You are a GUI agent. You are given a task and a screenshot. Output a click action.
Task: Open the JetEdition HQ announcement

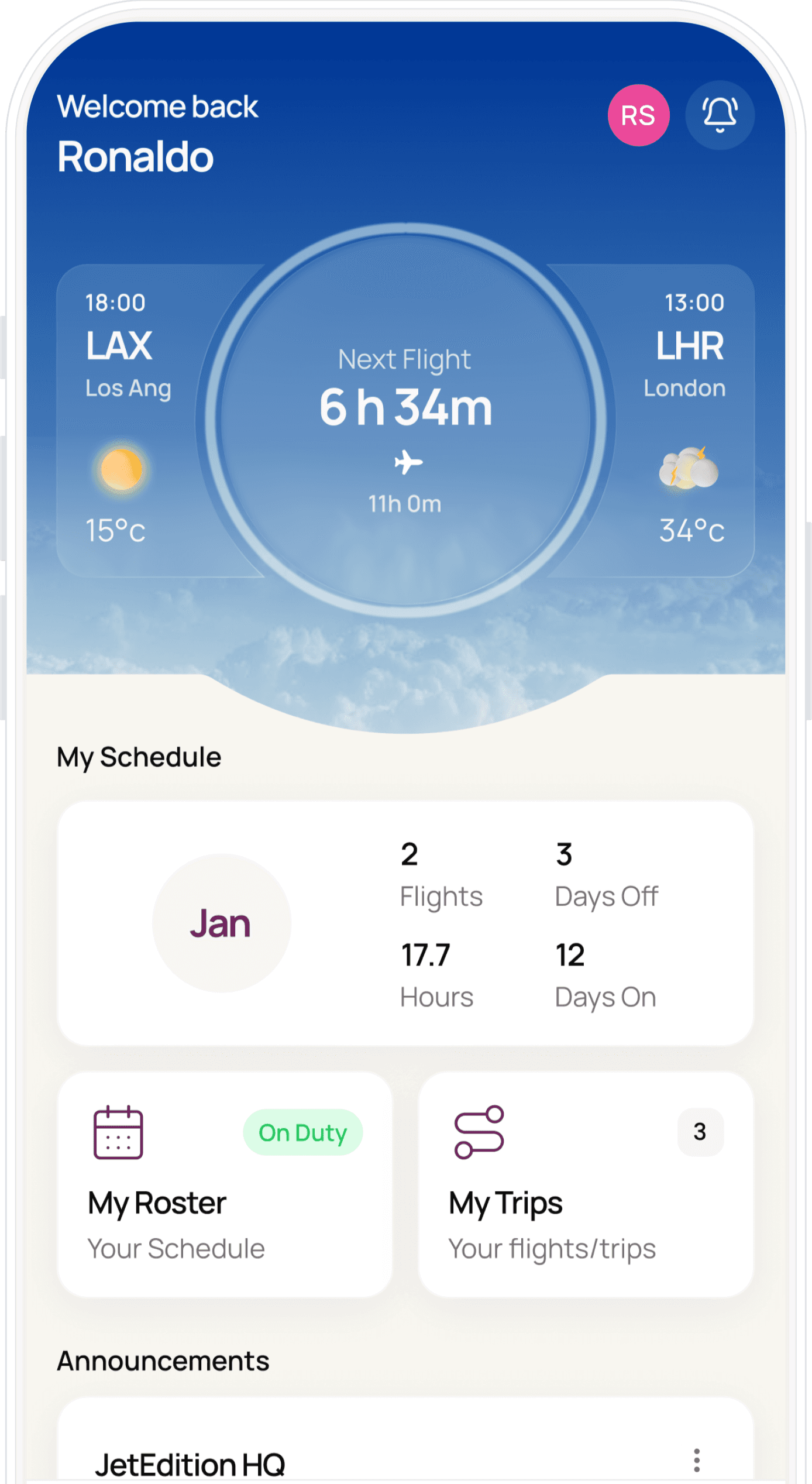tap(405, 1441)
